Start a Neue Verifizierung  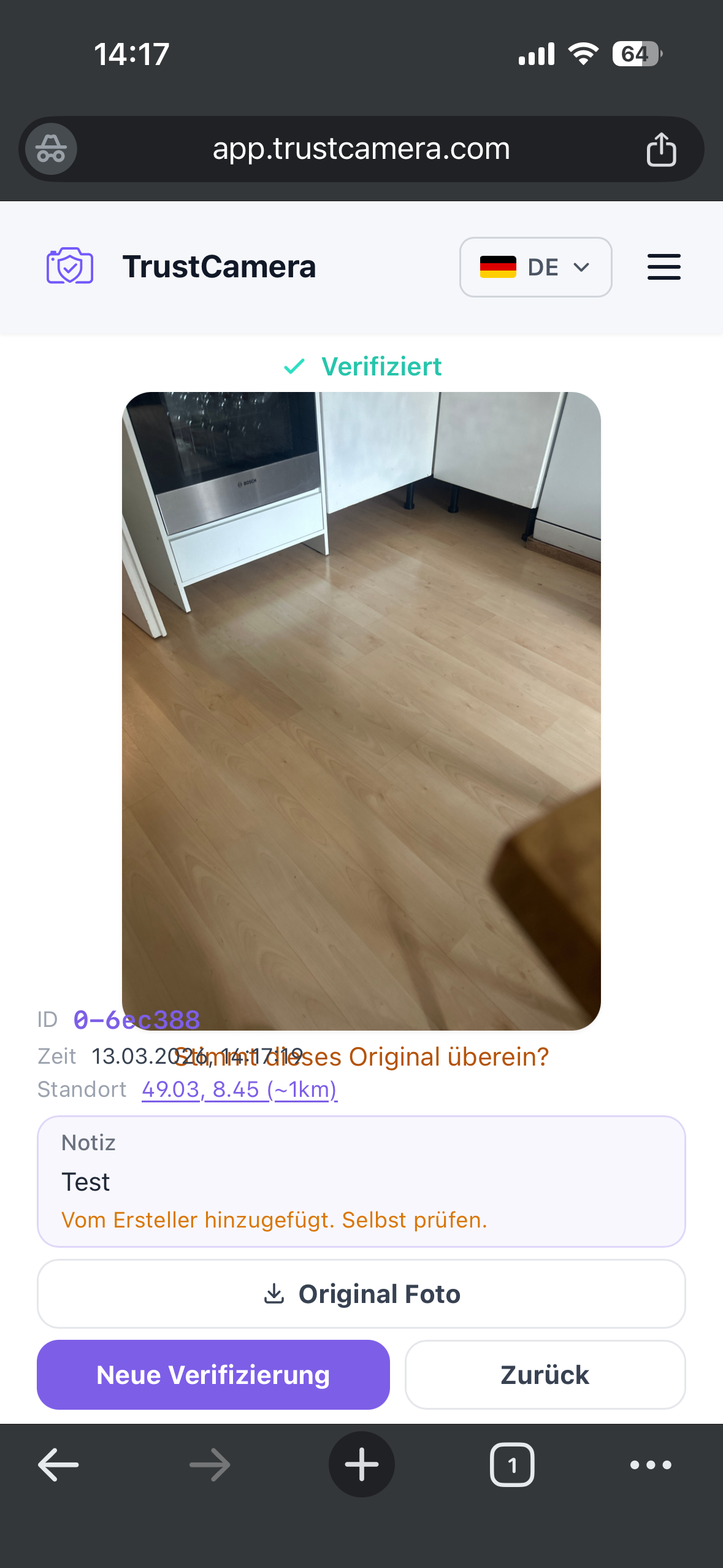[x=213, y=1375]
